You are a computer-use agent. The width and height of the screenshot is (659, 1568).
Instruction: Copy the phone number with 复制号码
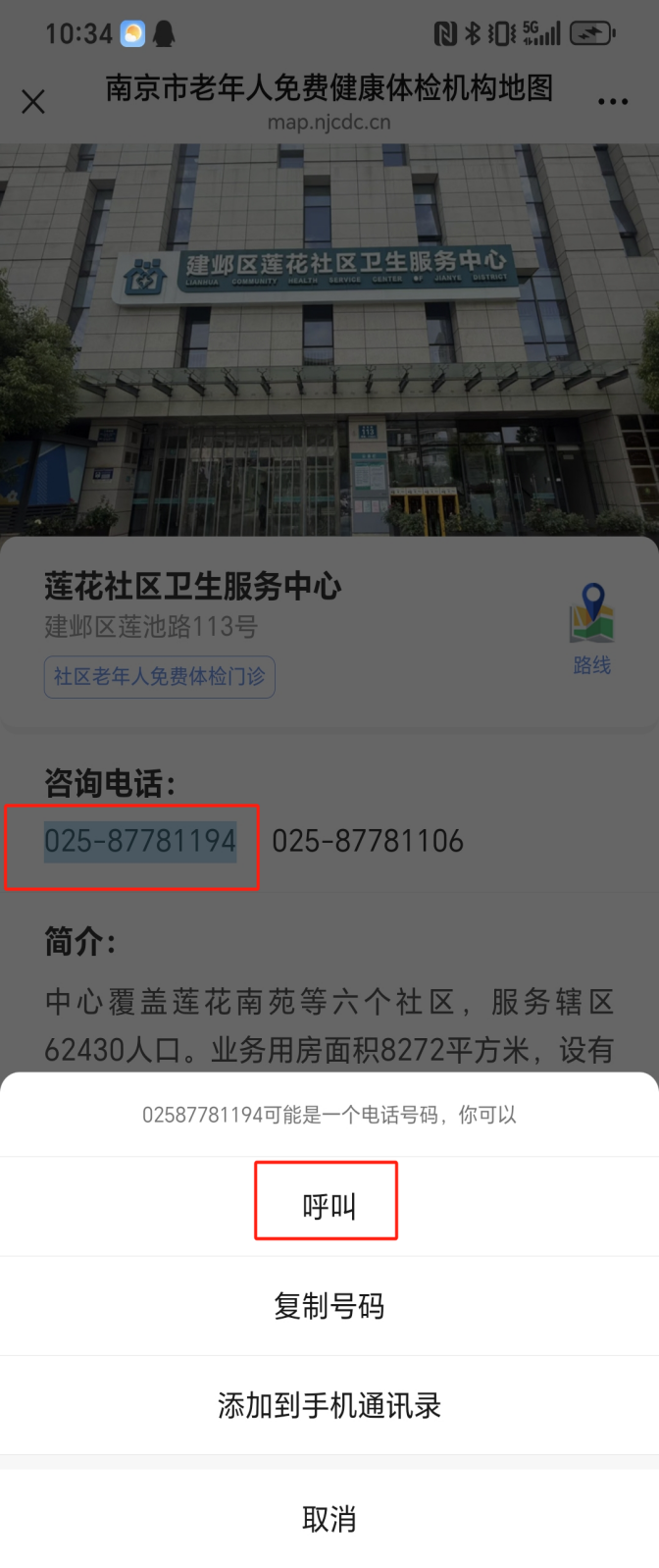pyautogui.click(x=329, y=1306)
